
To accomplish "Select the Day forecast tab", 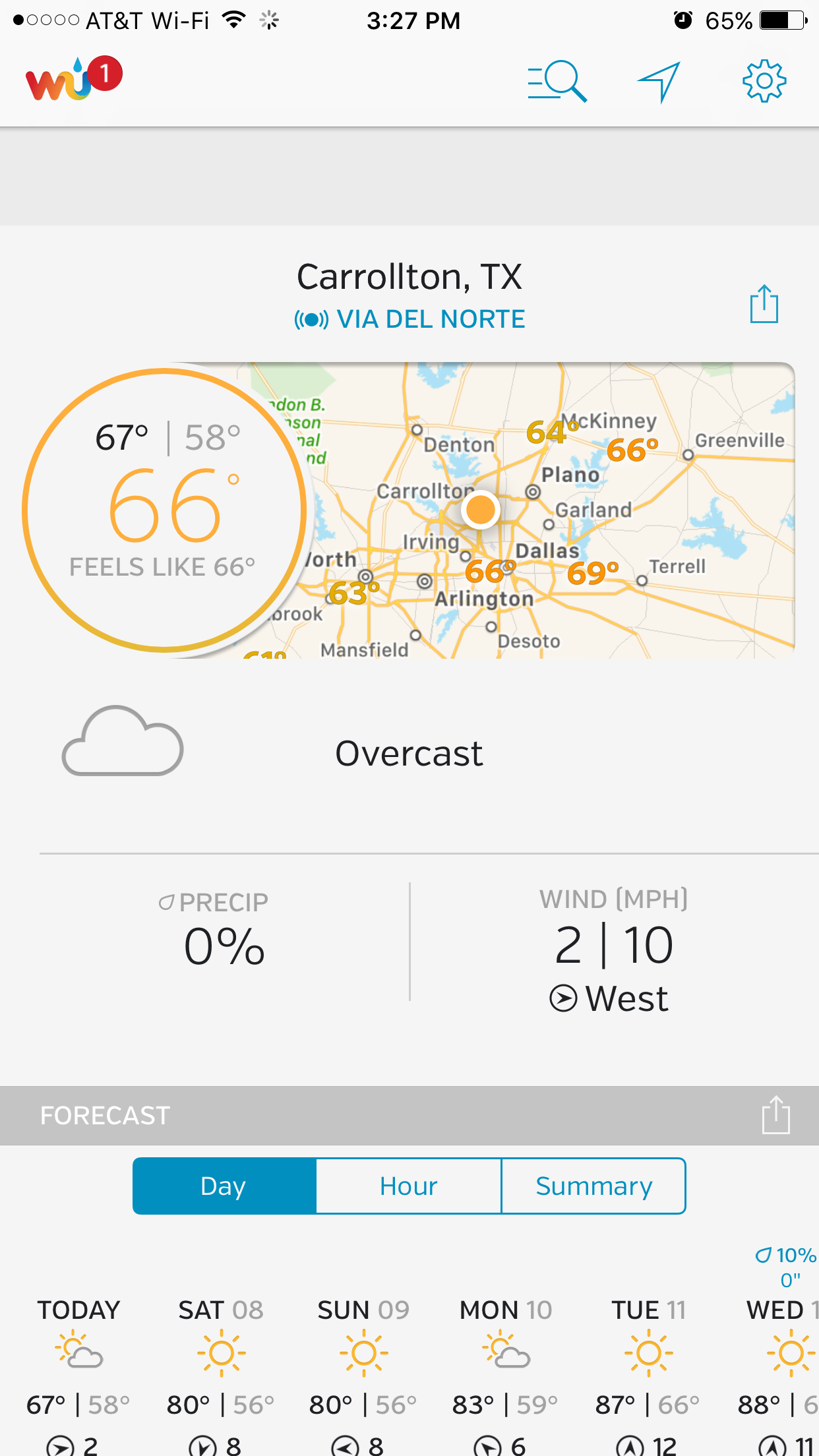I will click(x=223, y=1185).
